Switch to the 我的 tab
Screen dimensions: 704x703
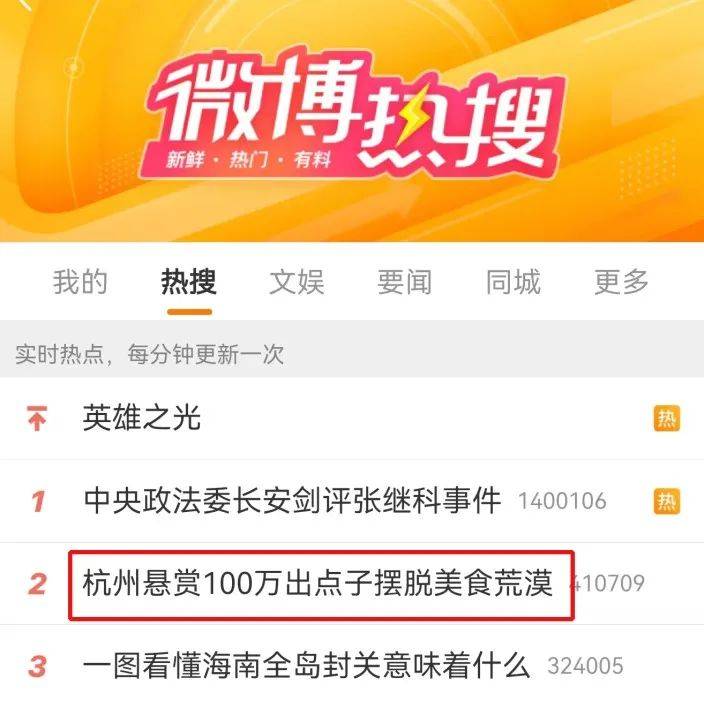click(x=80, y=282)
